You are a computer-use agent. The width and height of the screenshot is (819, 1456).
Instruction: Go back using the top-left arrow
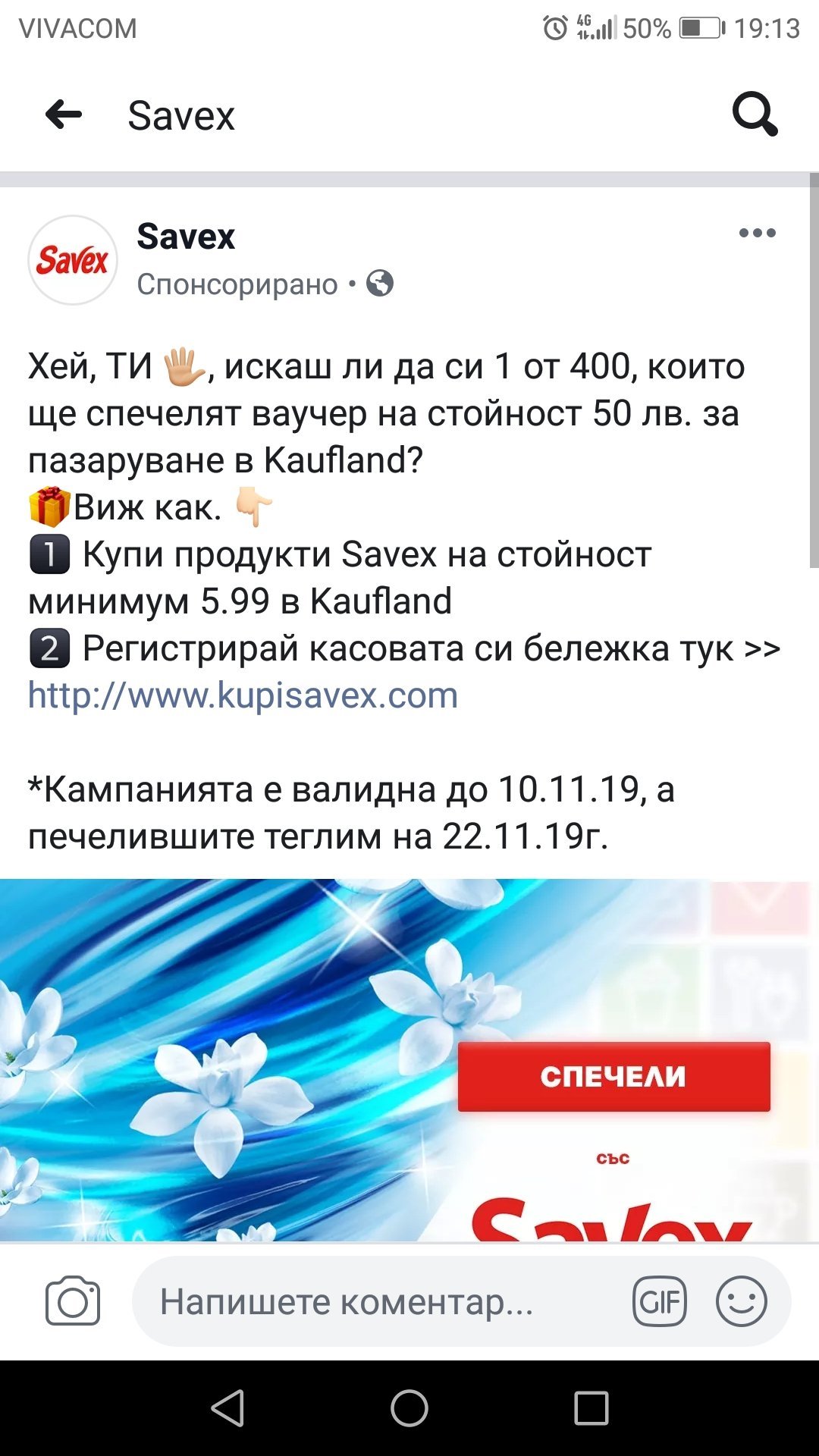click(x=64, y=115)
